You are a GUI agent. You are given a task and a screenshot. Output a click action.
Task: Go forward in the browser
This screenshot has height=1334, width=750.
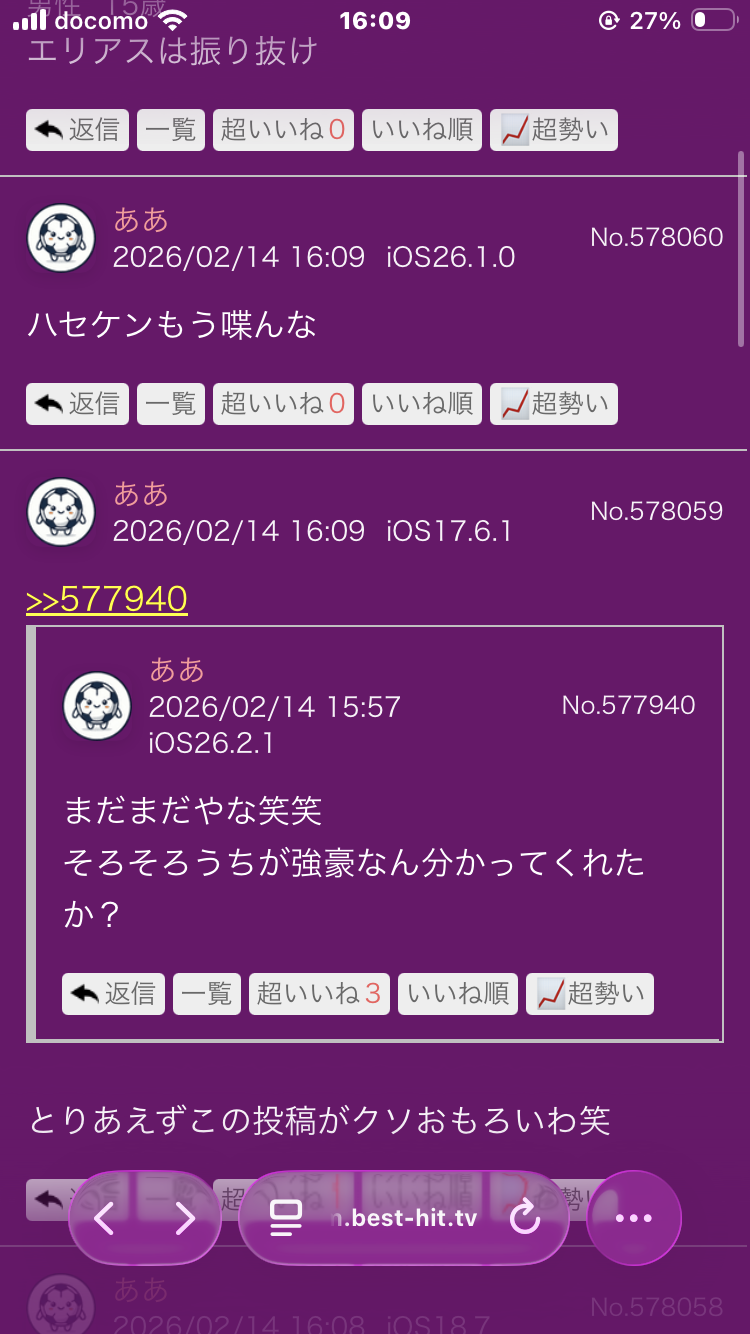pos(185,1218)
